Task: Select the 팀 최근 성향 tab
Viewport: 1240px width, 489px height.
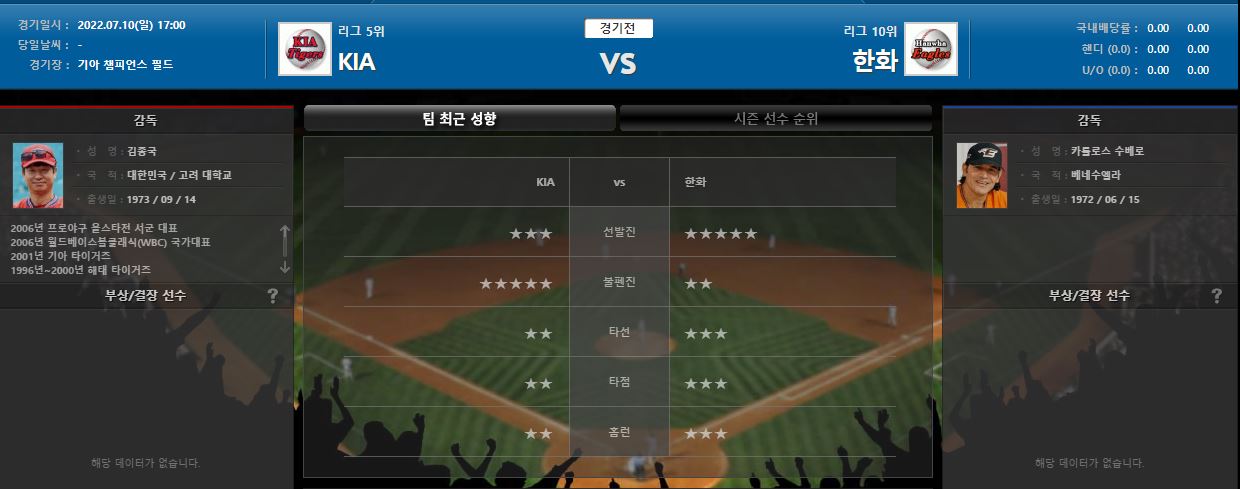Action: [459, 118]
